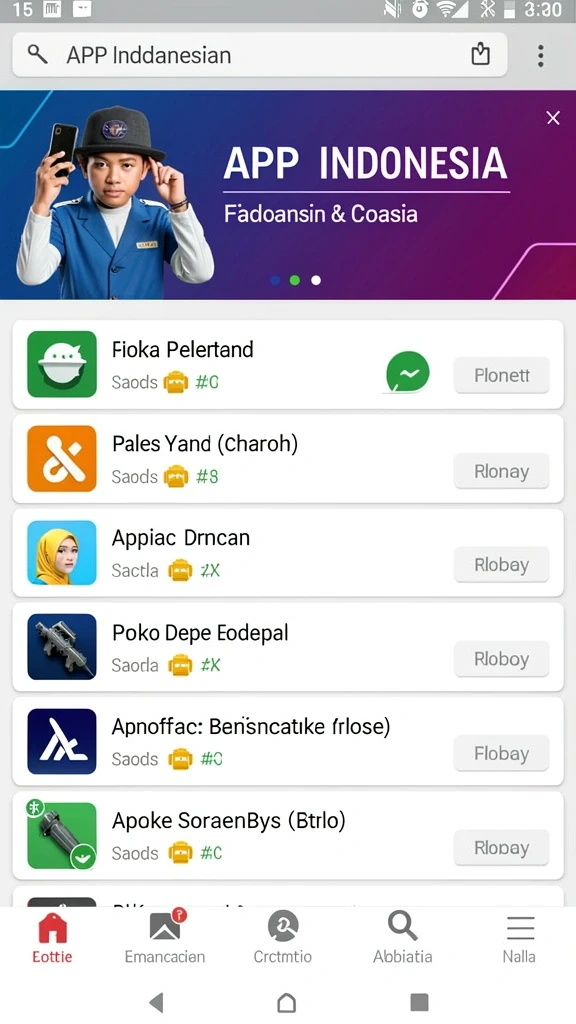
Task: Switch to the Emancacien tab
Action: coord(165,936)
